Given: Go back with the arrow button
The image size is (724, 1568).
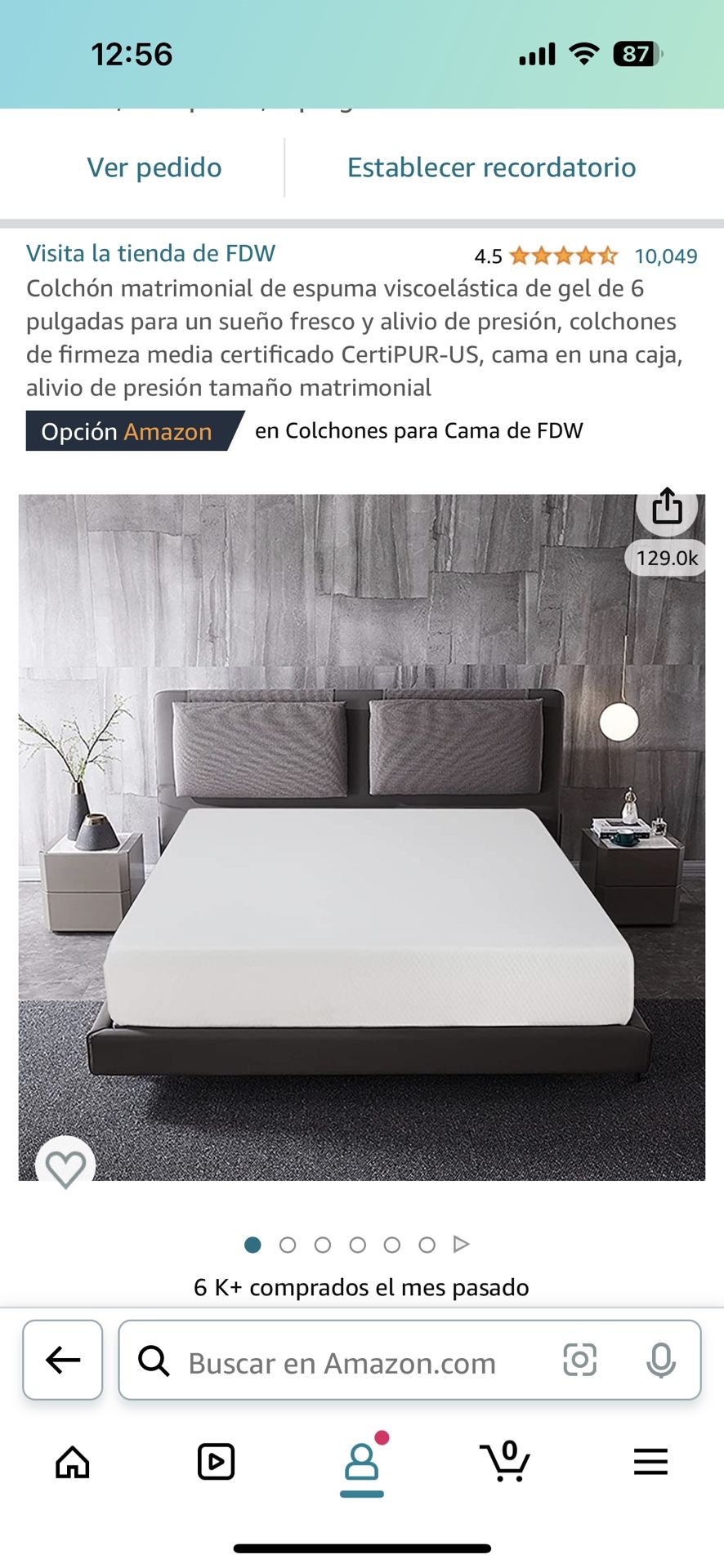Looking at the screenshot, I should [x=63, y=1360].
